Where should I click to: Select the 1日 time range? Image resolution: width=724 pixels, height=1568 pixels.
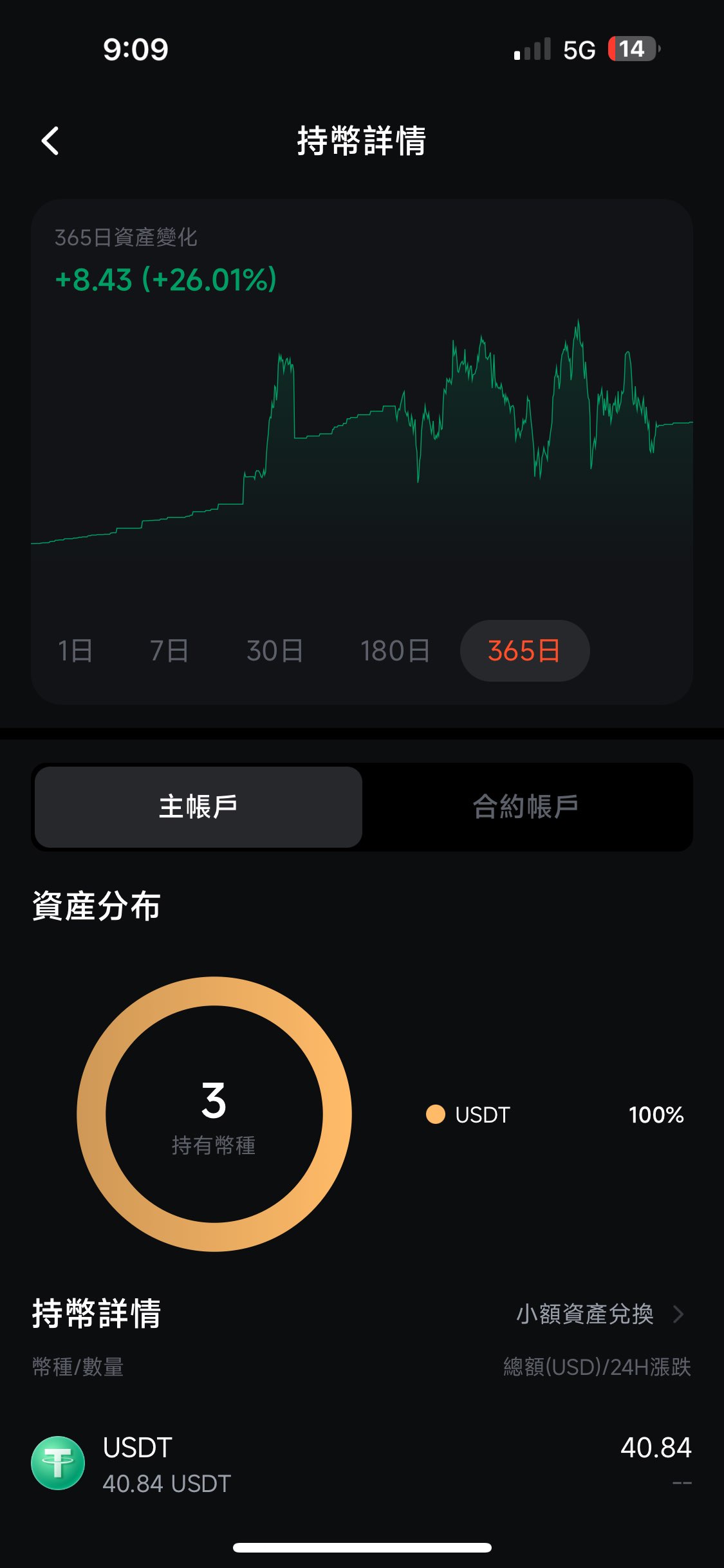tap(75, 651)
